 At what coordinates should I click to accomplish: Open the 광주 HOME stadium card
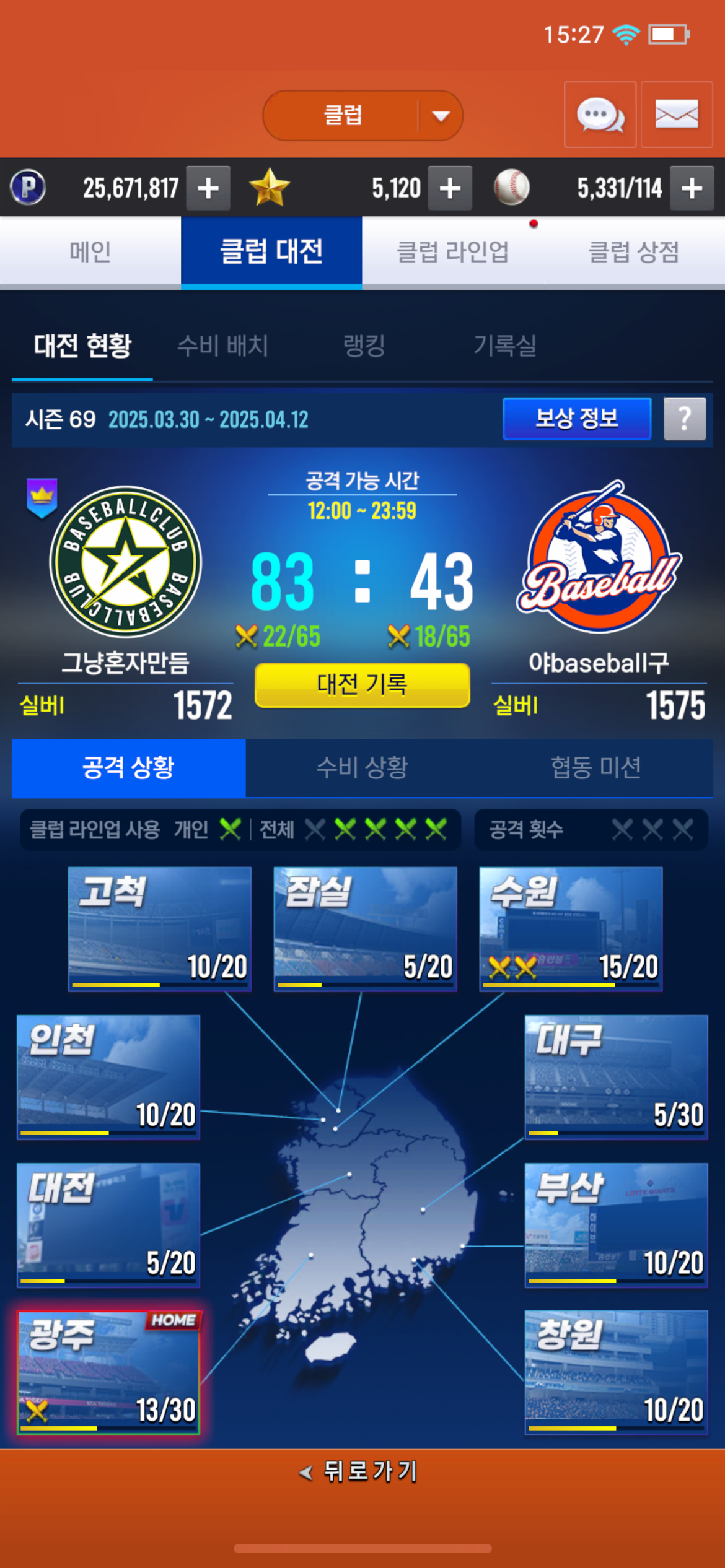[108, 1372]
